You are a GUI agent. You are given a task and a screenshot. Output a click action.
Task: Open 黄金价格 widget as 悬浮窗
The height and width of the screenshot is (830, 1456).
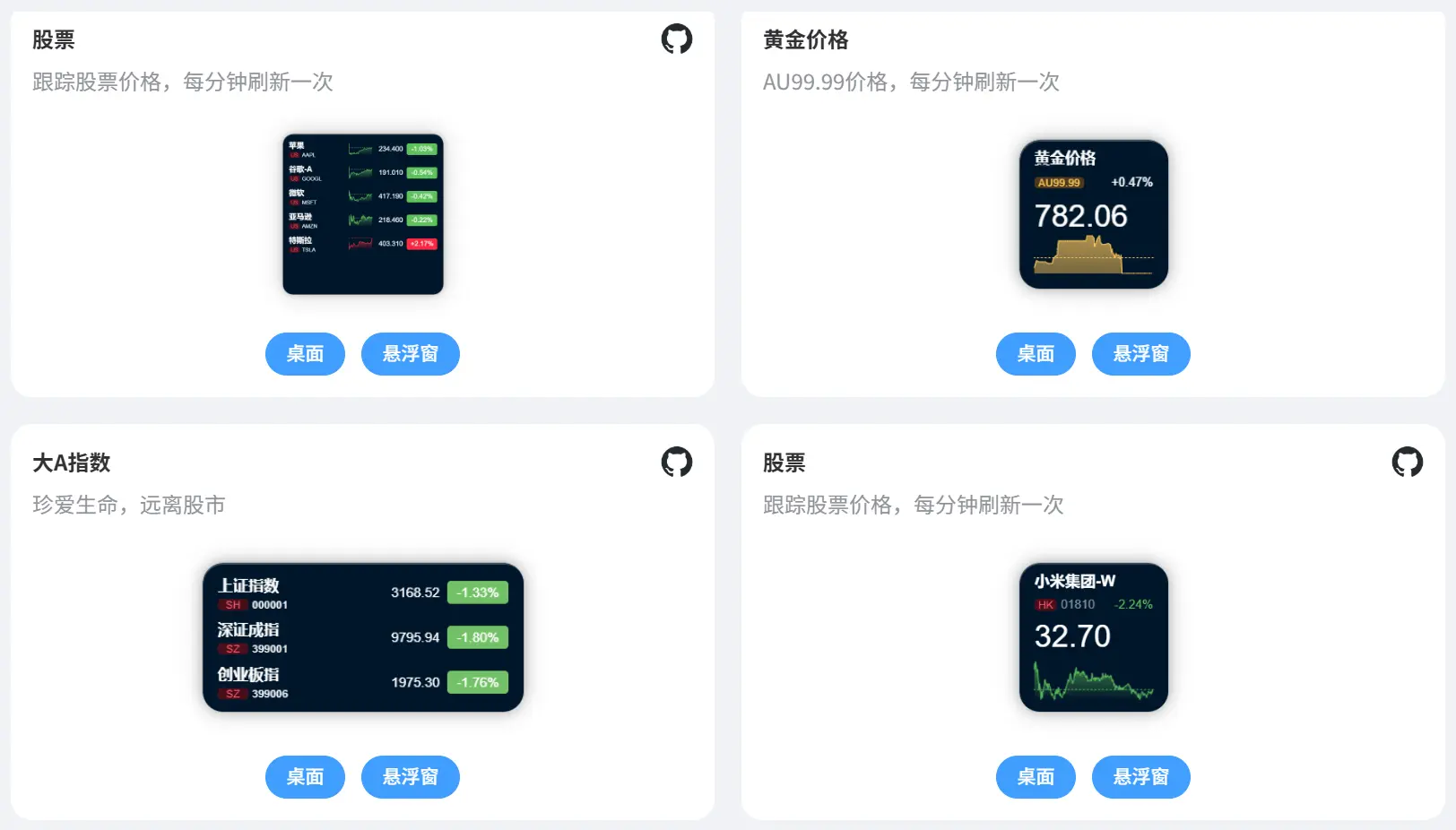(x=1140, y=354)
